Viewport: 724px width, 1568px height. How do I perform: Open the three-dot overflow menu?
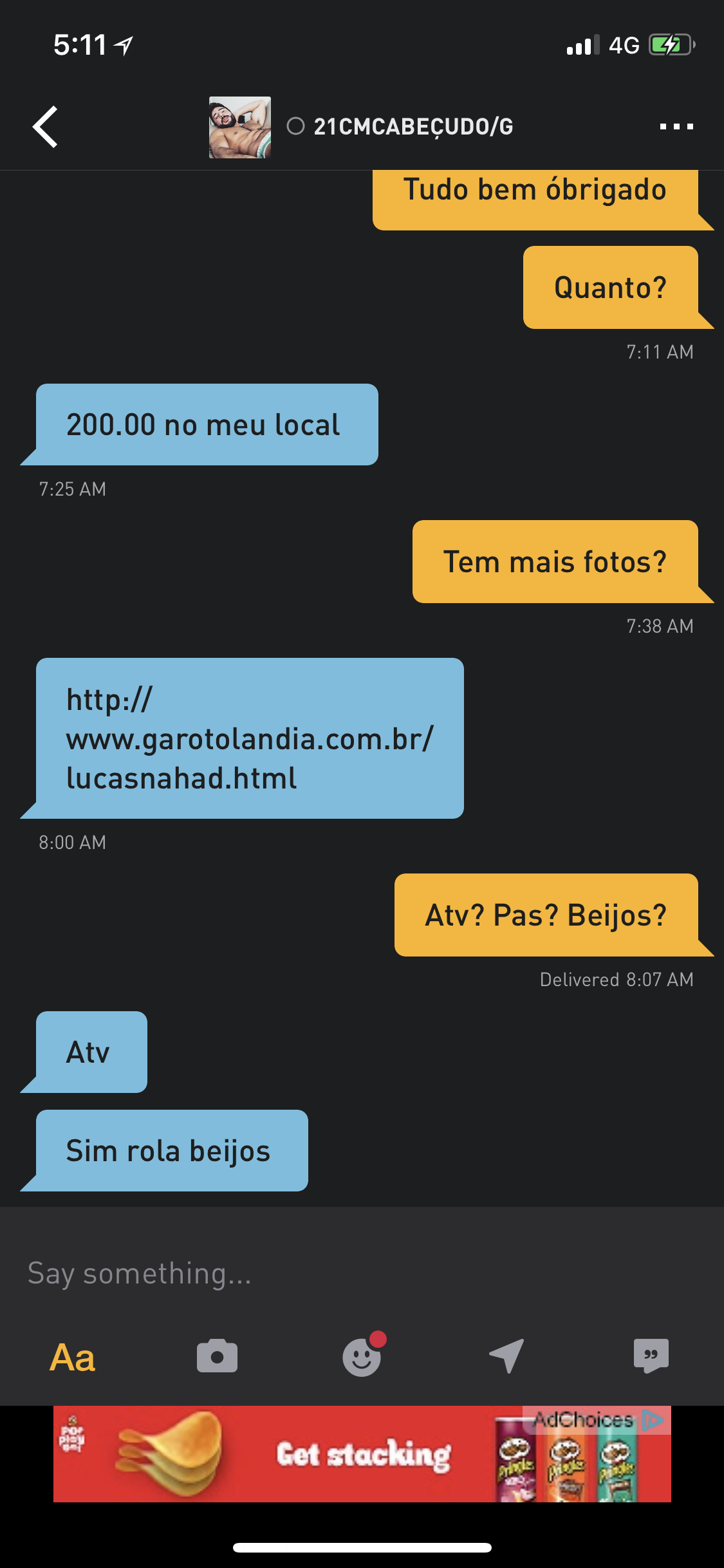point(676,127)
